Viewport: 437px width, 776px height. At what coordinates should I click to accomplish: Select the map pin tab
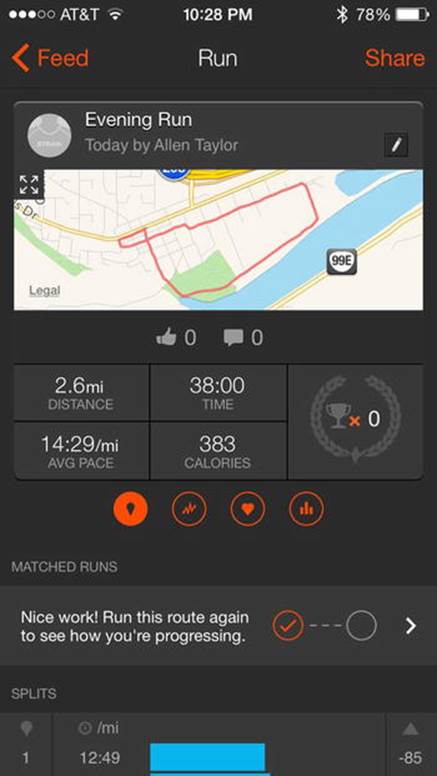pos(131,508)
